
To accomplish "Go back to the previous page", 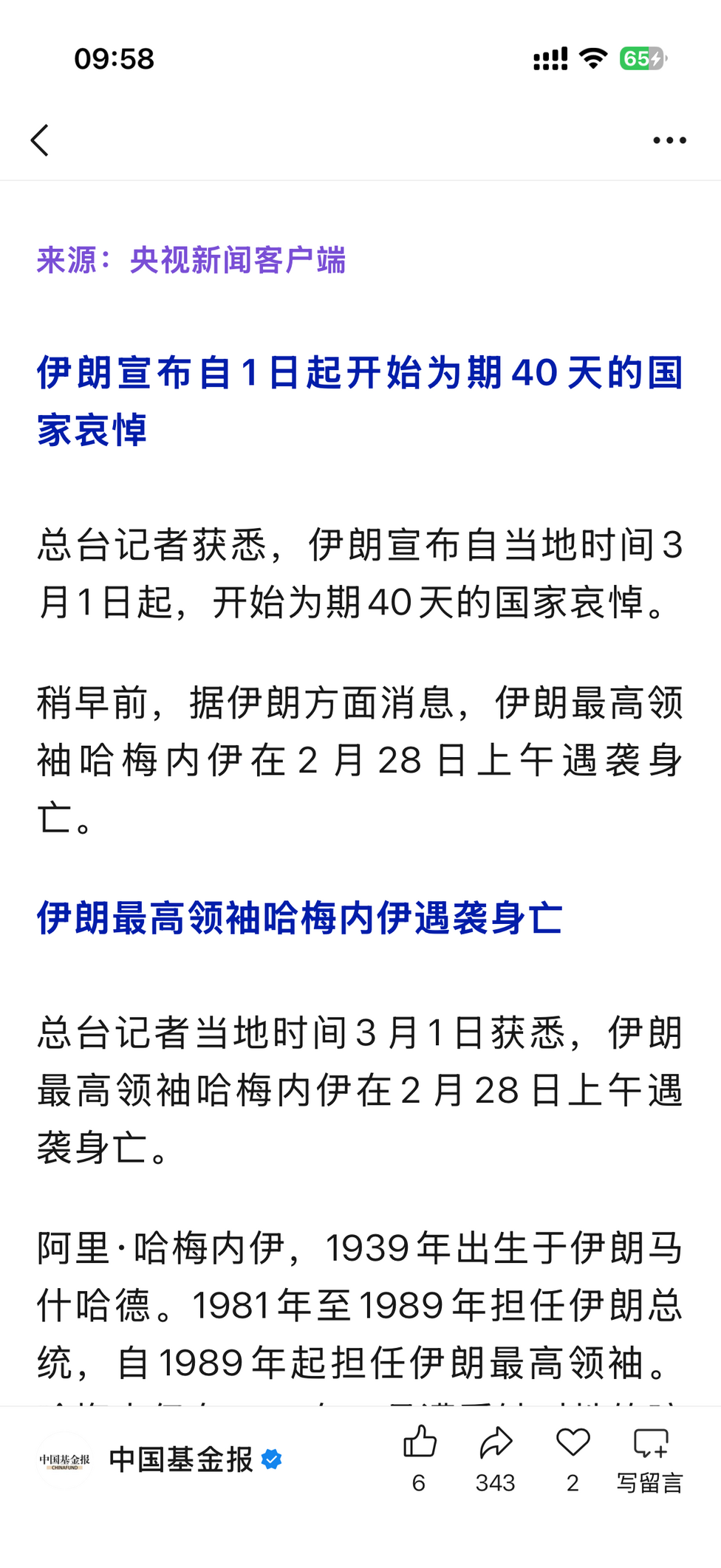I will tap(40, 140).
